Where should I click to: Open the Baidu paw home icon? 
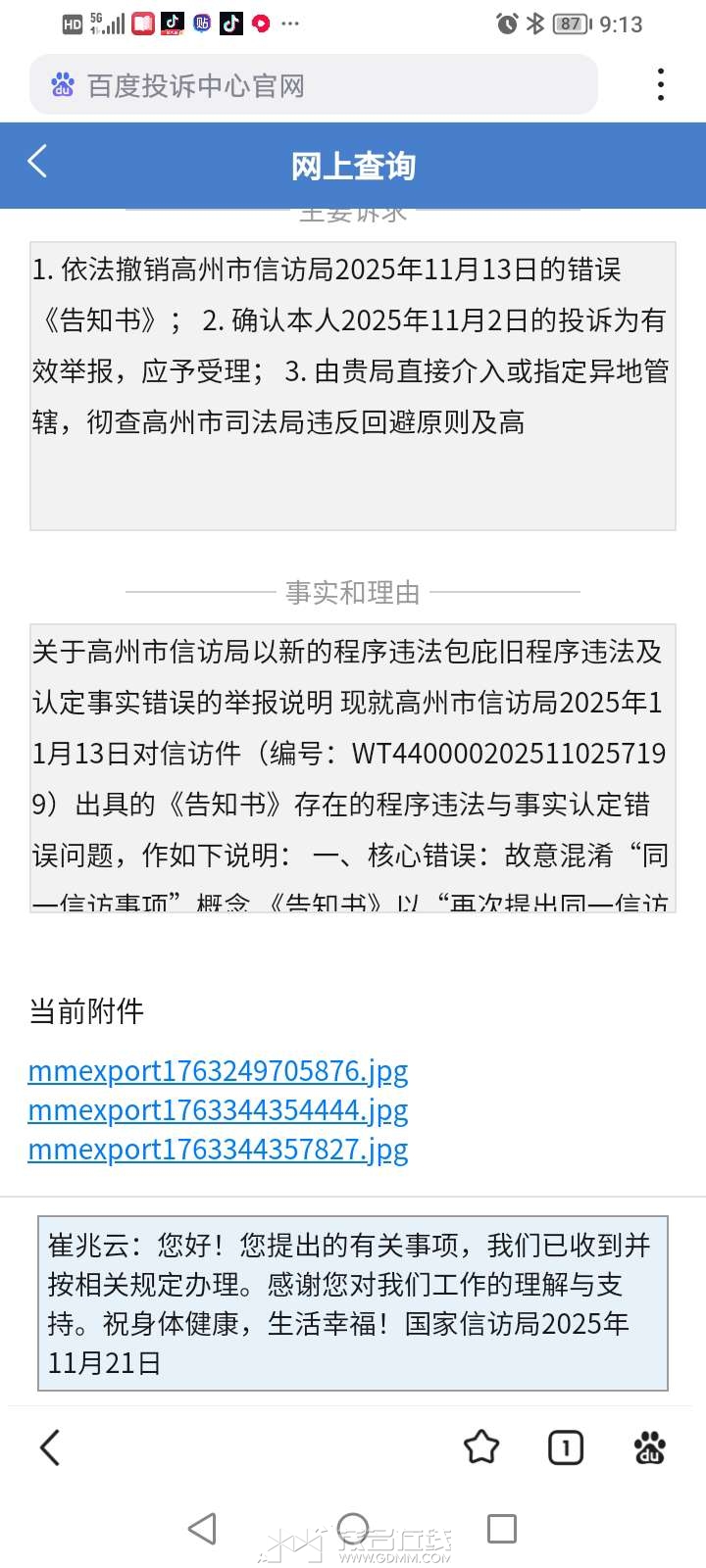point(649,1447)
